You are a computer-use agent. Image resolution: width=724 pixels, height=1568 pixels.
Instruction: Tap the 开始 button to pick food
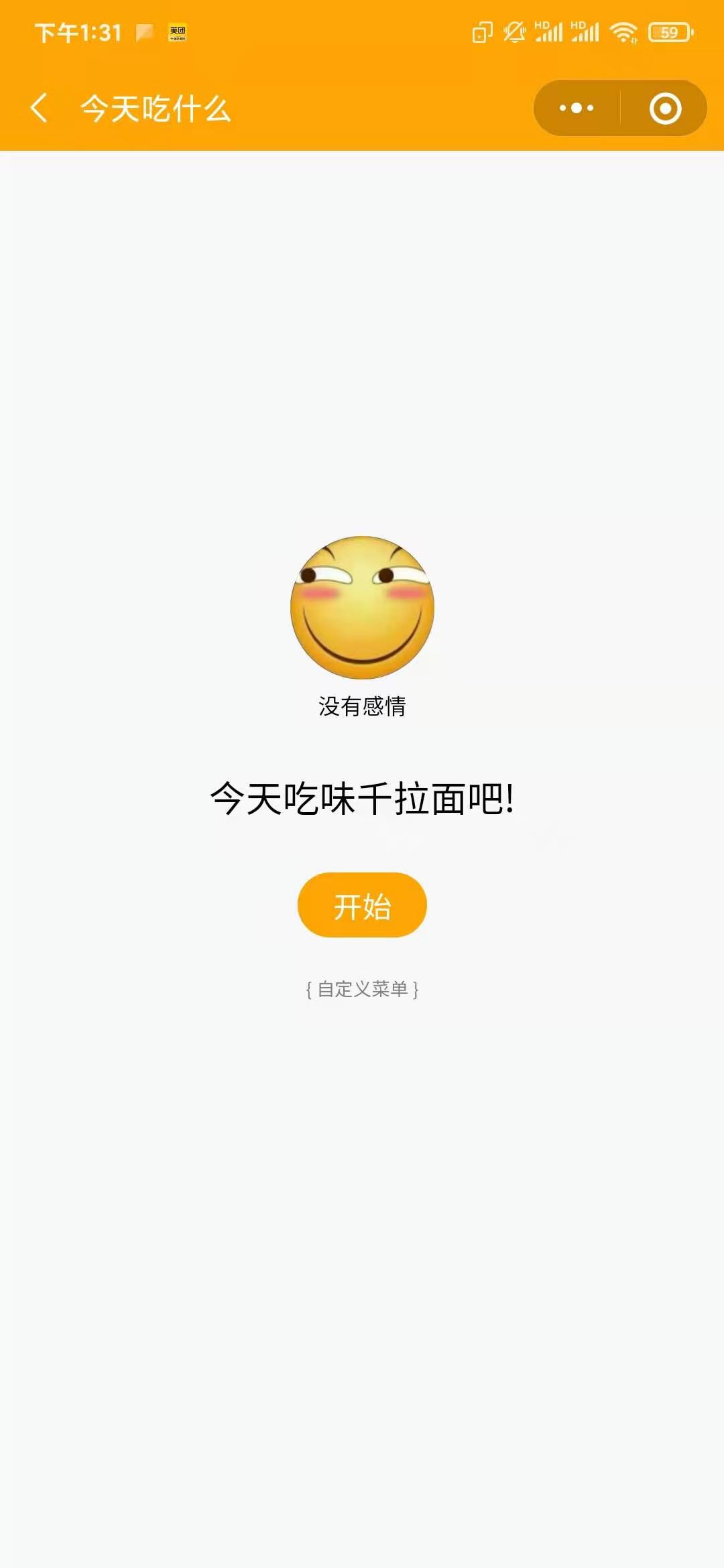(362, 905)
